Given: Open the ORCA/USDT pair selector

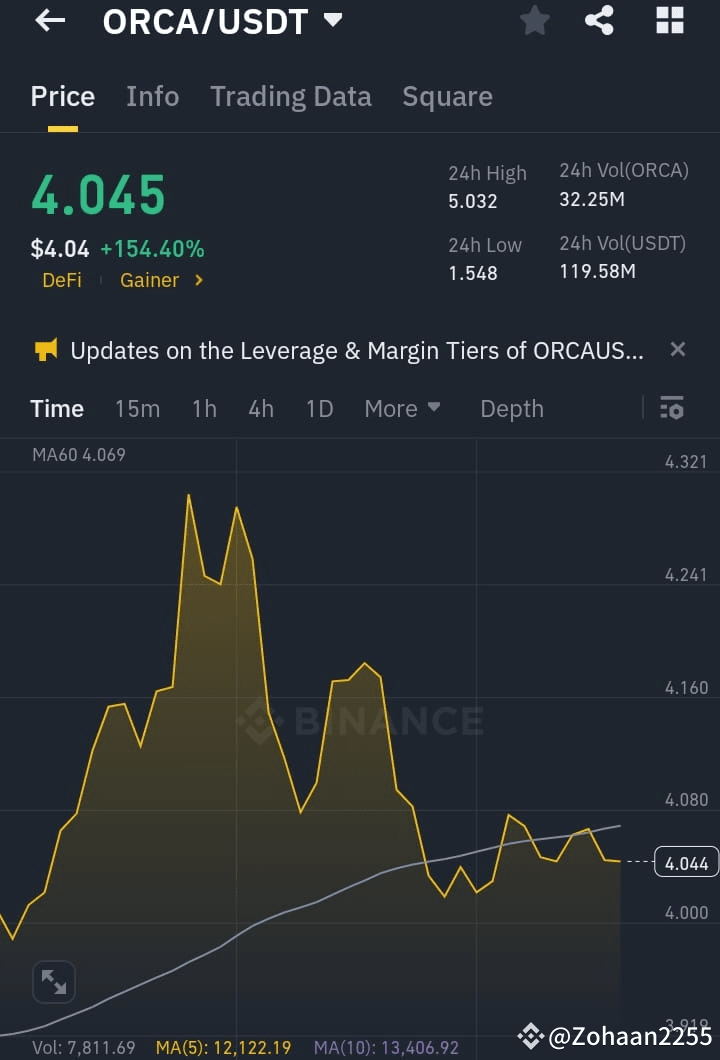Looking at the screenshot, I should pos(222,21).
